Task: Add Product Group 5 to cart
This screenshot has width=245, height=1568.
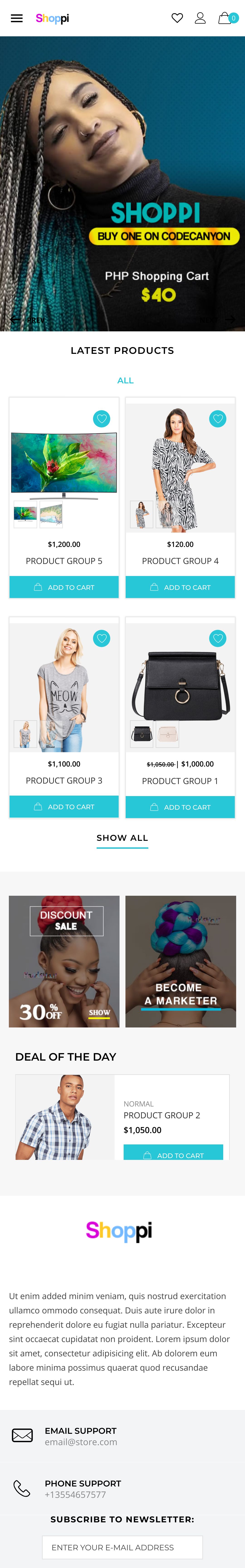Action: click(64, 587)
